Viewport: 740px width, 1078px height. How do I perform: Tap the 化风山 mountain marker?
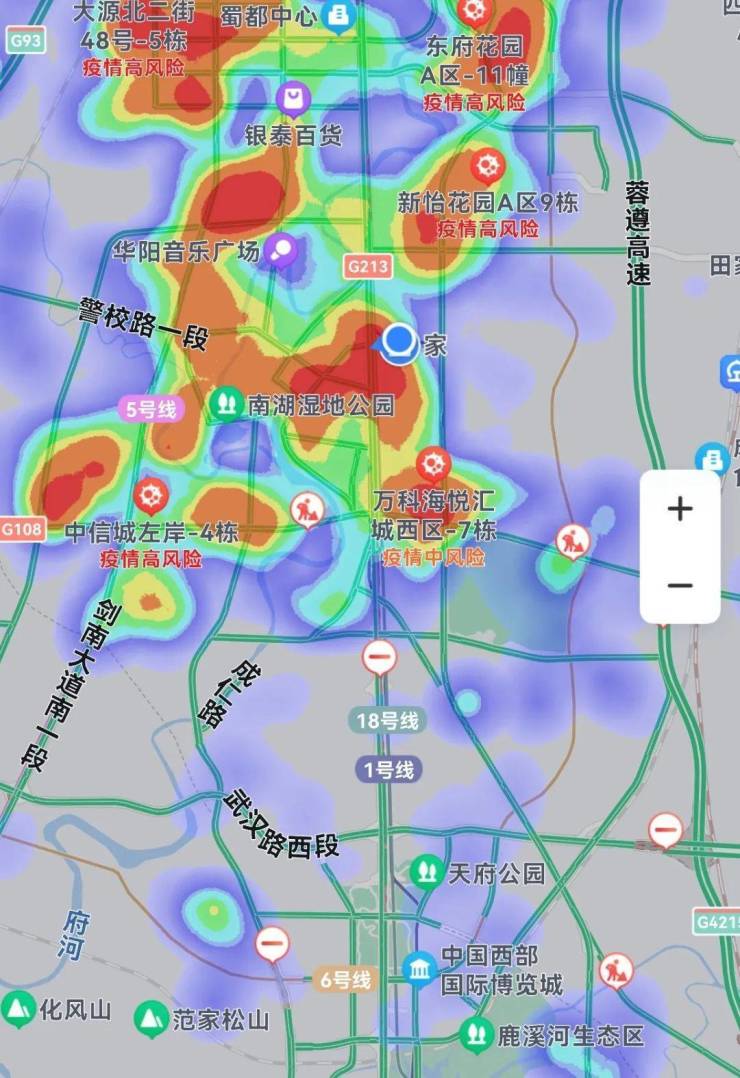pos(18,1010)
